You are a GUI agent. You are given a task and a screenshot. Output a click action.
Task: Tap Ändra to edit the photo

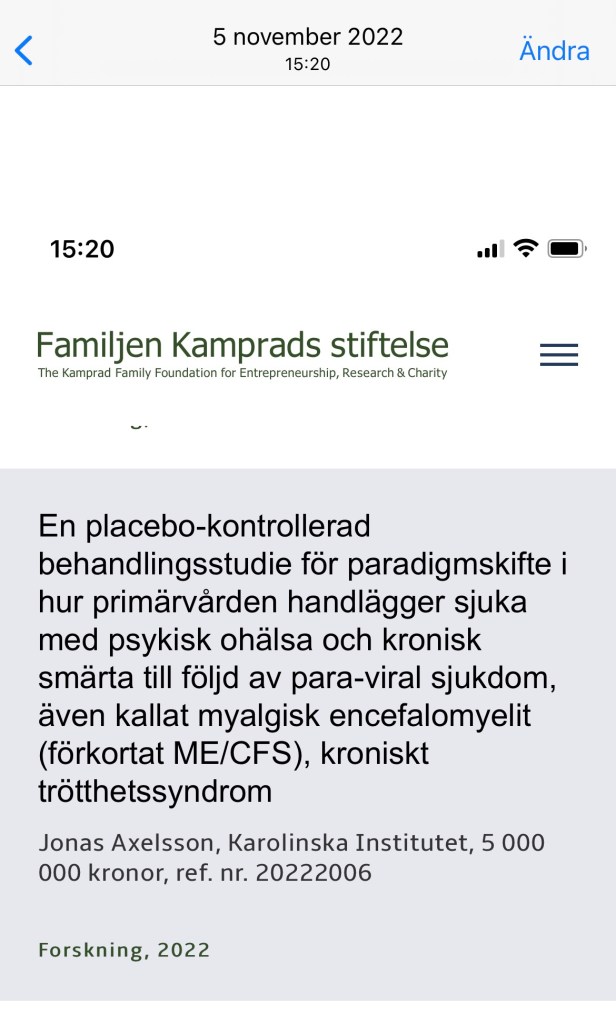(x=554, y=50)
